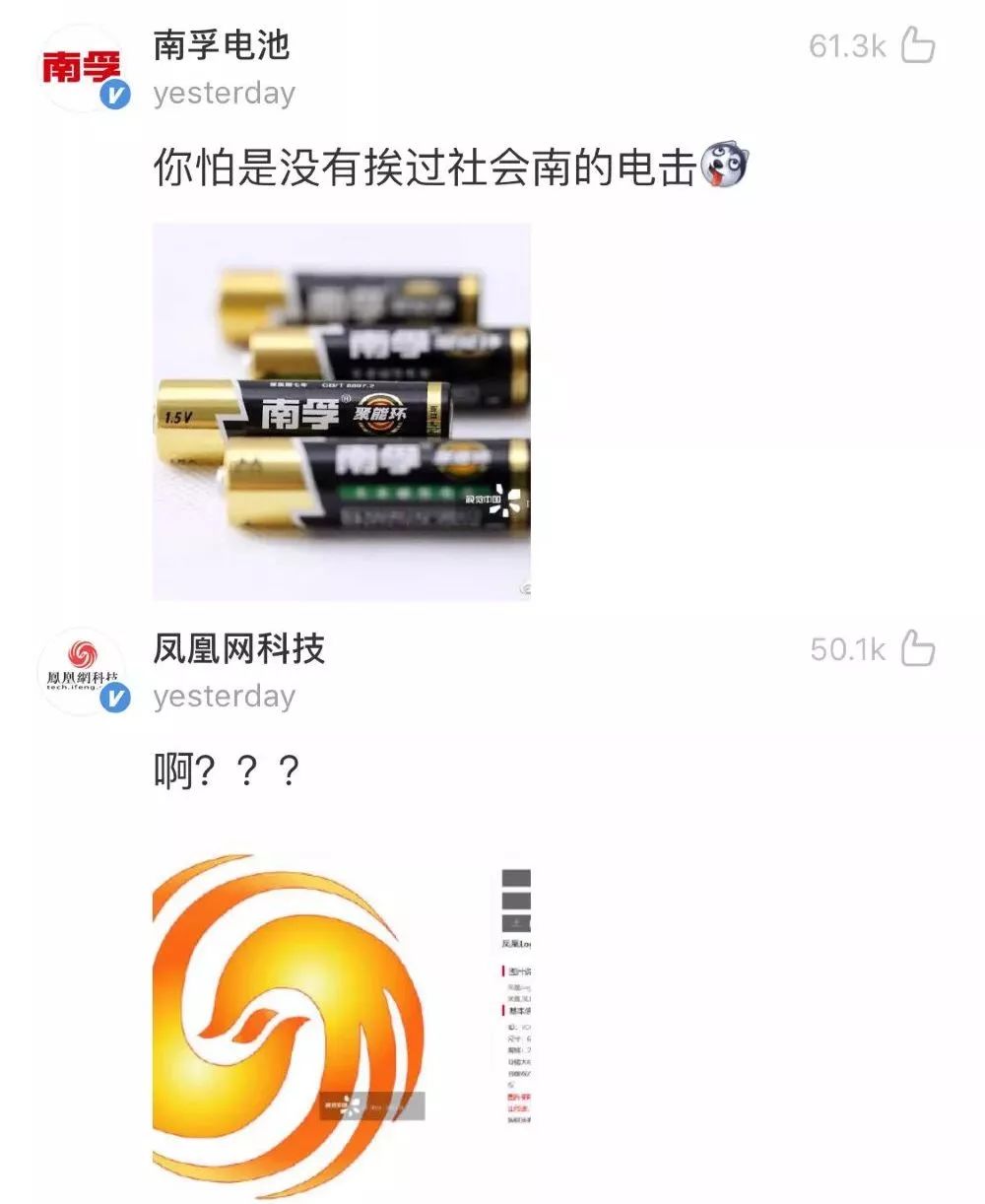This screenshot has width=985, height=1204.
Task: Open 南孚电池's profile avatar
Action: click(x=83, y=68)
